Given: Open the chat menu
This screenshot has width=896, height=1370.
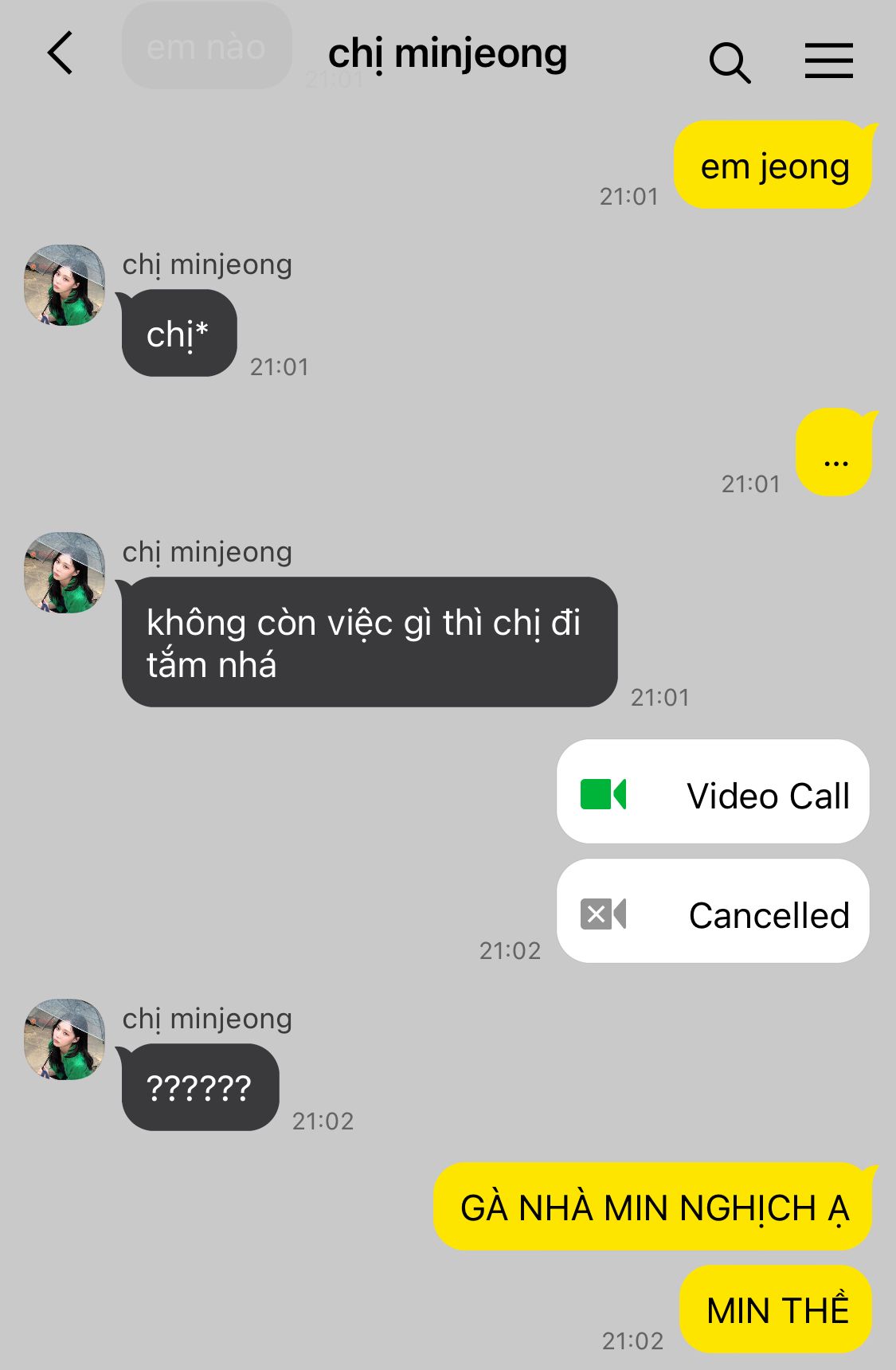Looking at the screenshot, I should [x=828, y=61].
